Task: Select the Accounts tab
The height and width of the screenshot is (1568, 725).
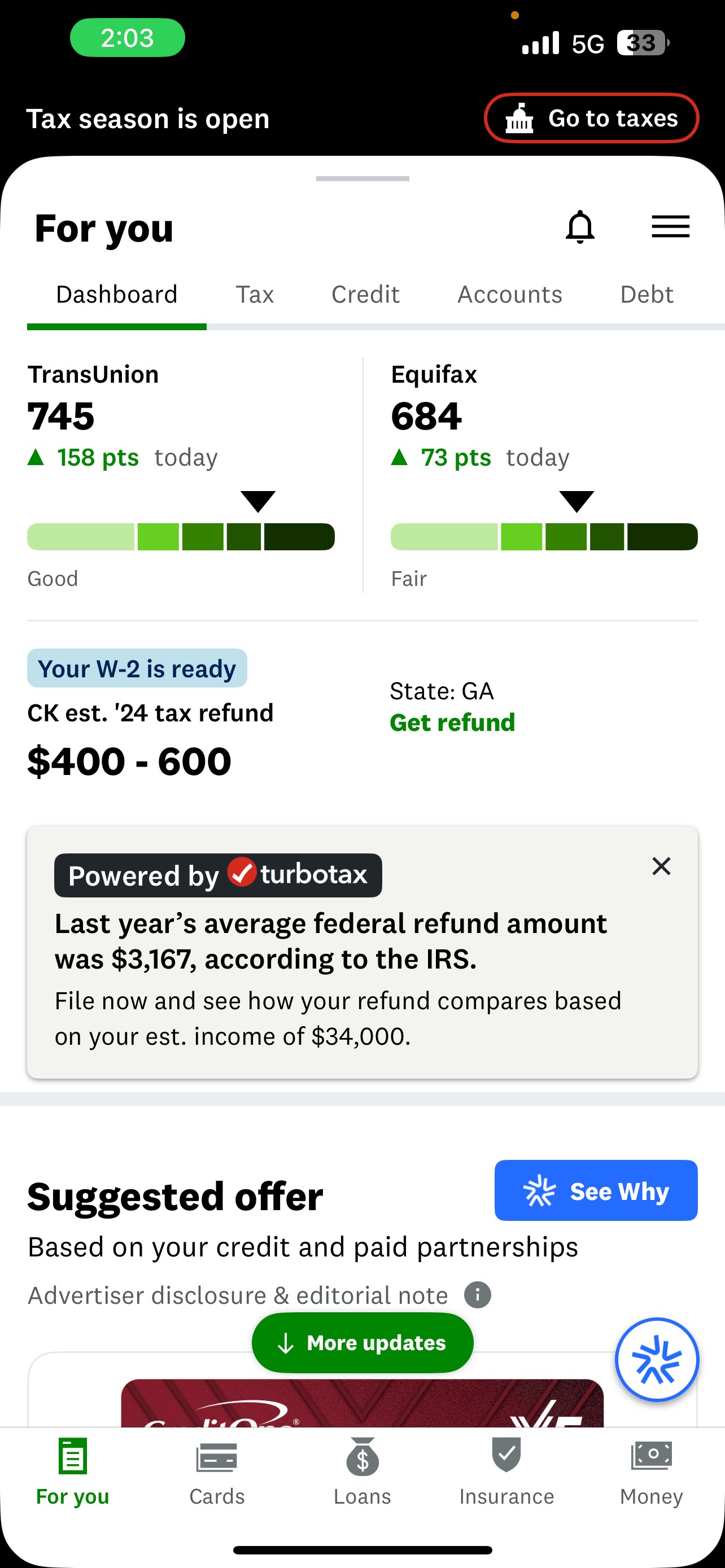Action: click(509, 295)
